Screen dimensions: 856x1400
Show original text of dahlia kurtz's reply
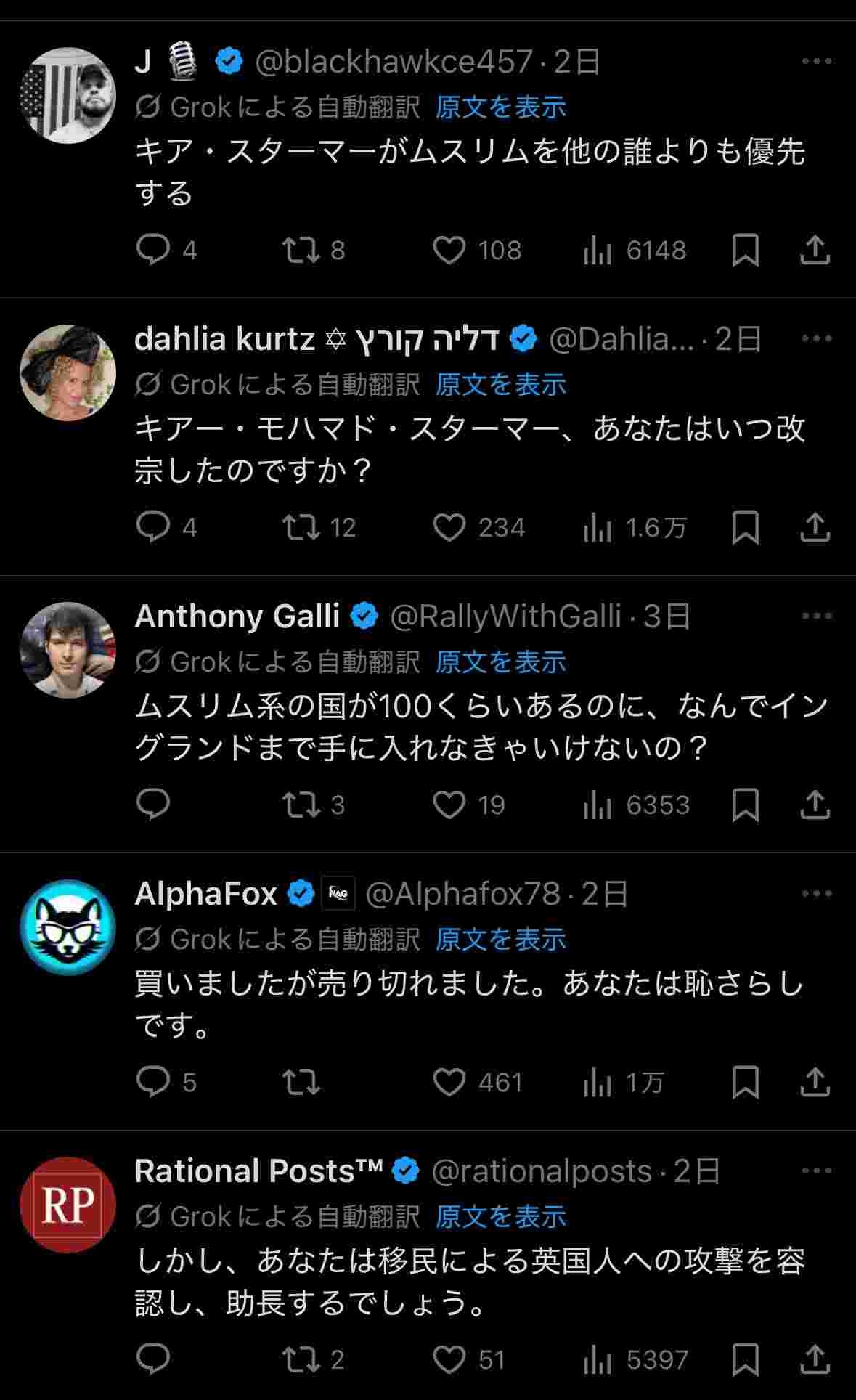click(500, 385)
